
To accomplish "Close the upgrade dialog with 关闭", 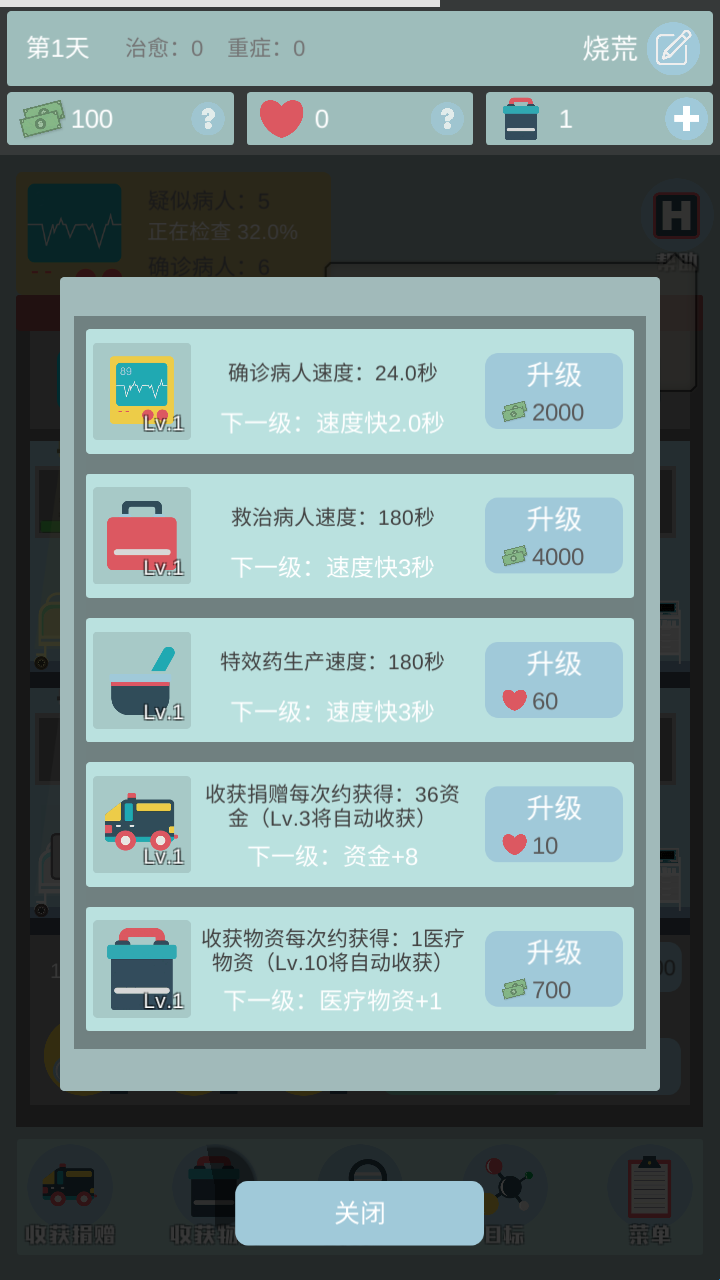I will (359, 1213).
